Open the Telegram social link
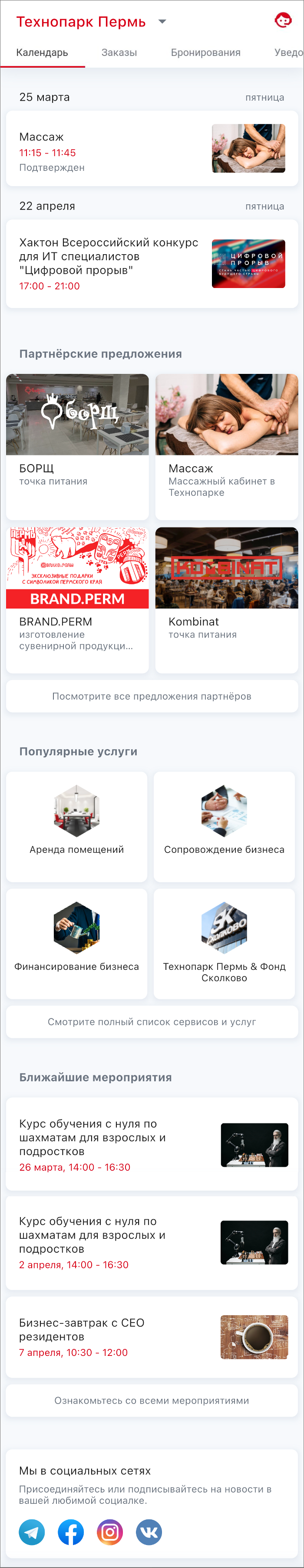The width and height of the screenshot is (304, 1568). 32,1532
